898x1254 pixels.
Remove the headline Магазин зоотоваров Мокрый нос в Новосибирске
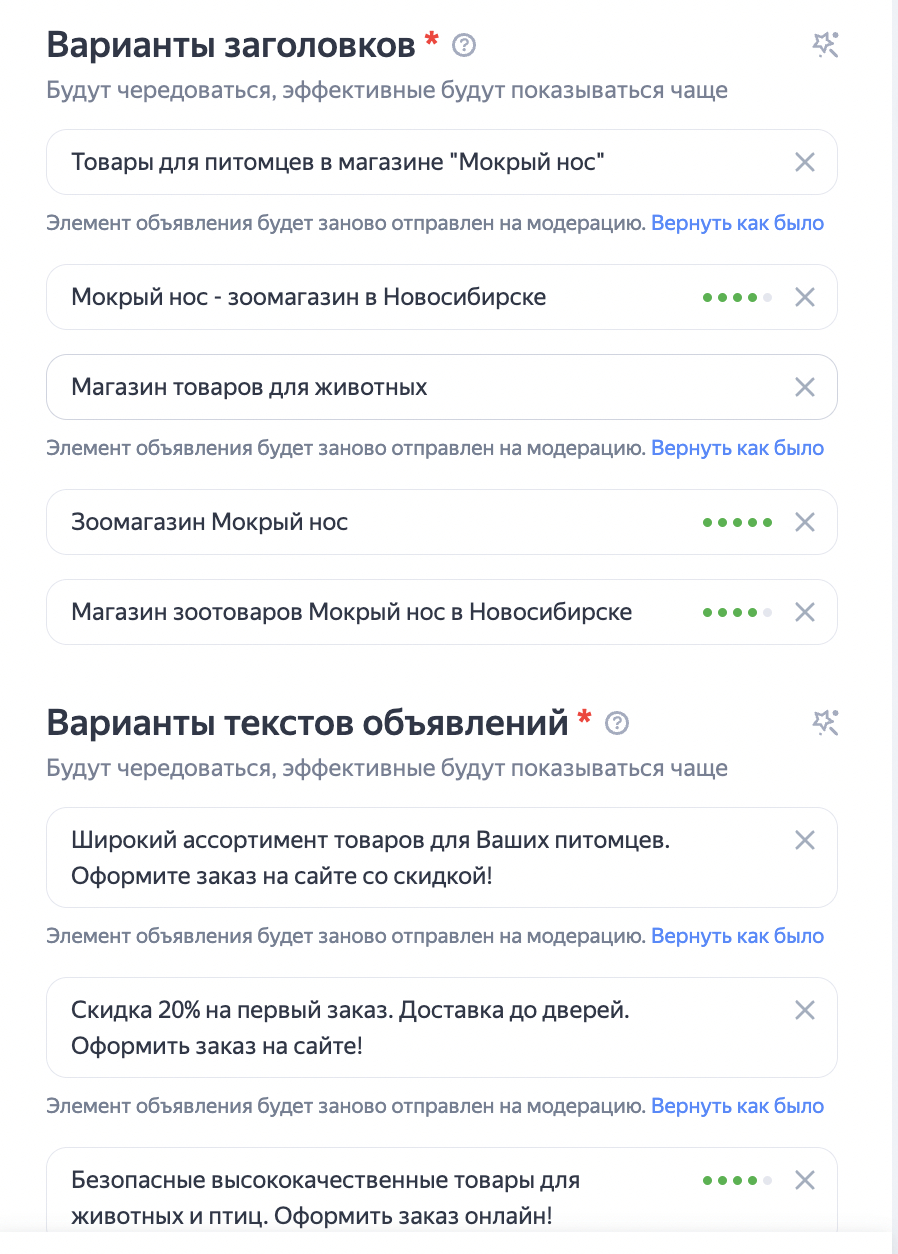804,612
